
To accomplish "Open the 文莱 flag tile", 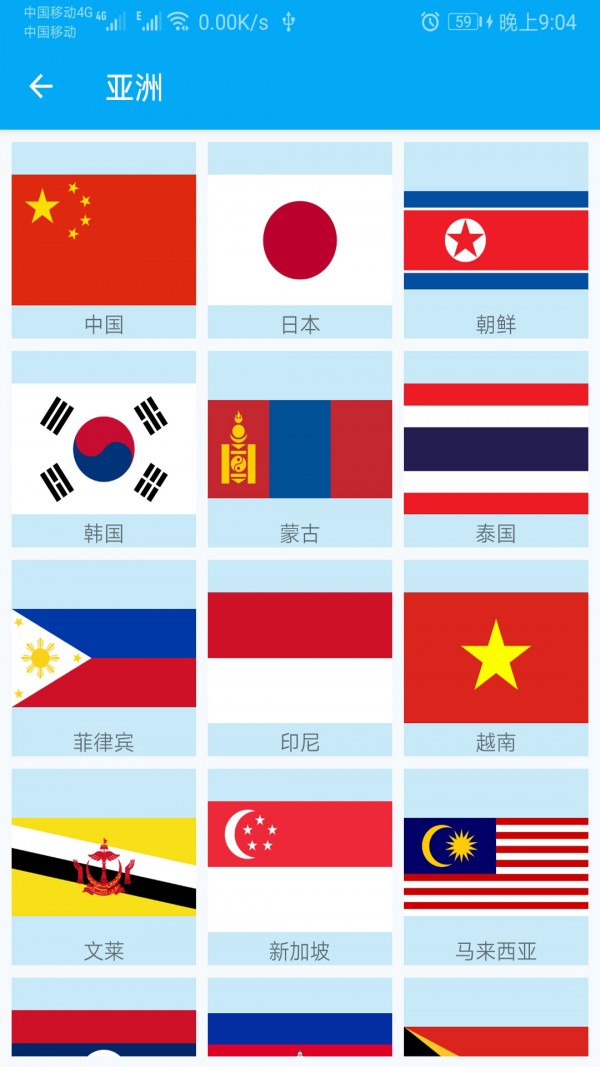I will pyautogui.click(x=104, y=867).
